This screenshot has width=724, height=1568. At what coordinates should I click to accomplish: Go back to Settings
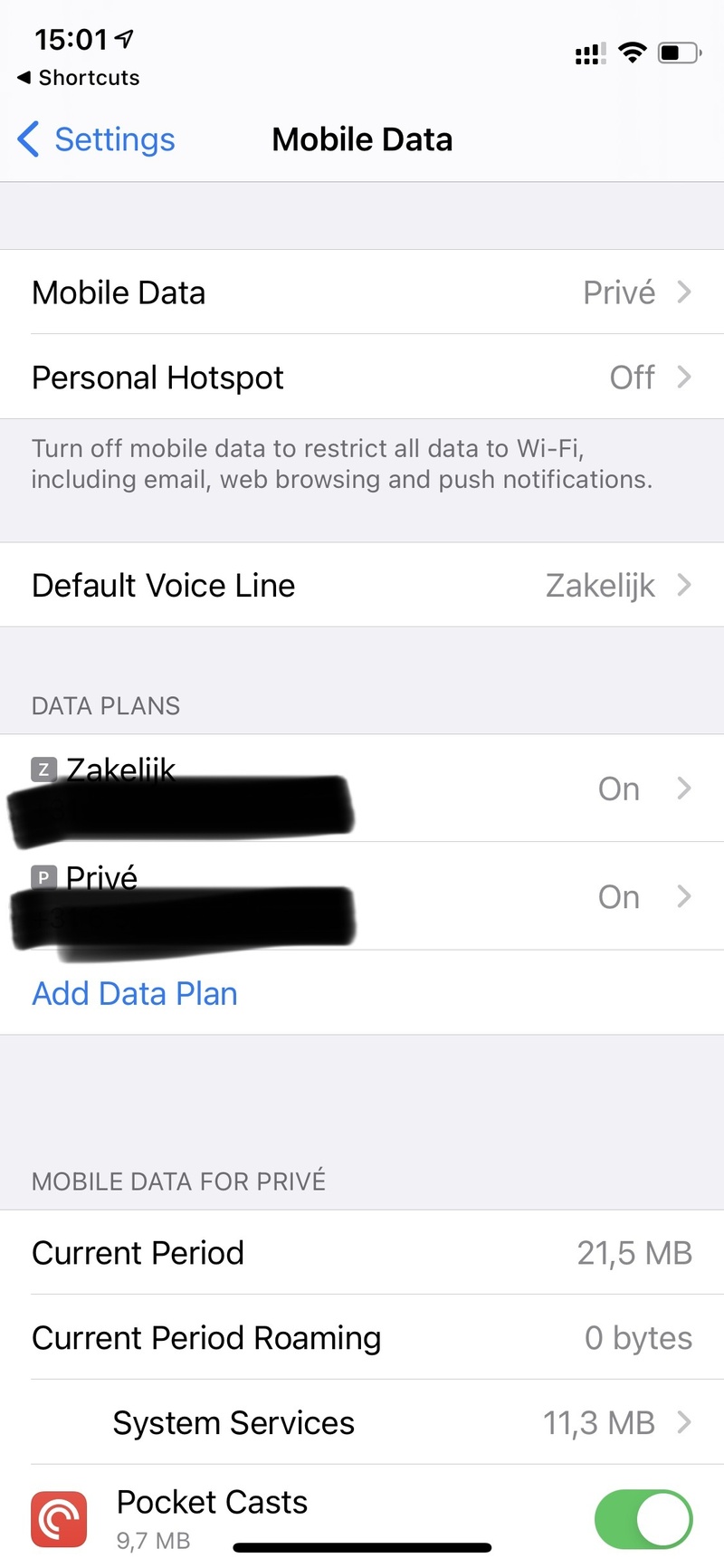pyautogui.click(x=97, y=139)
